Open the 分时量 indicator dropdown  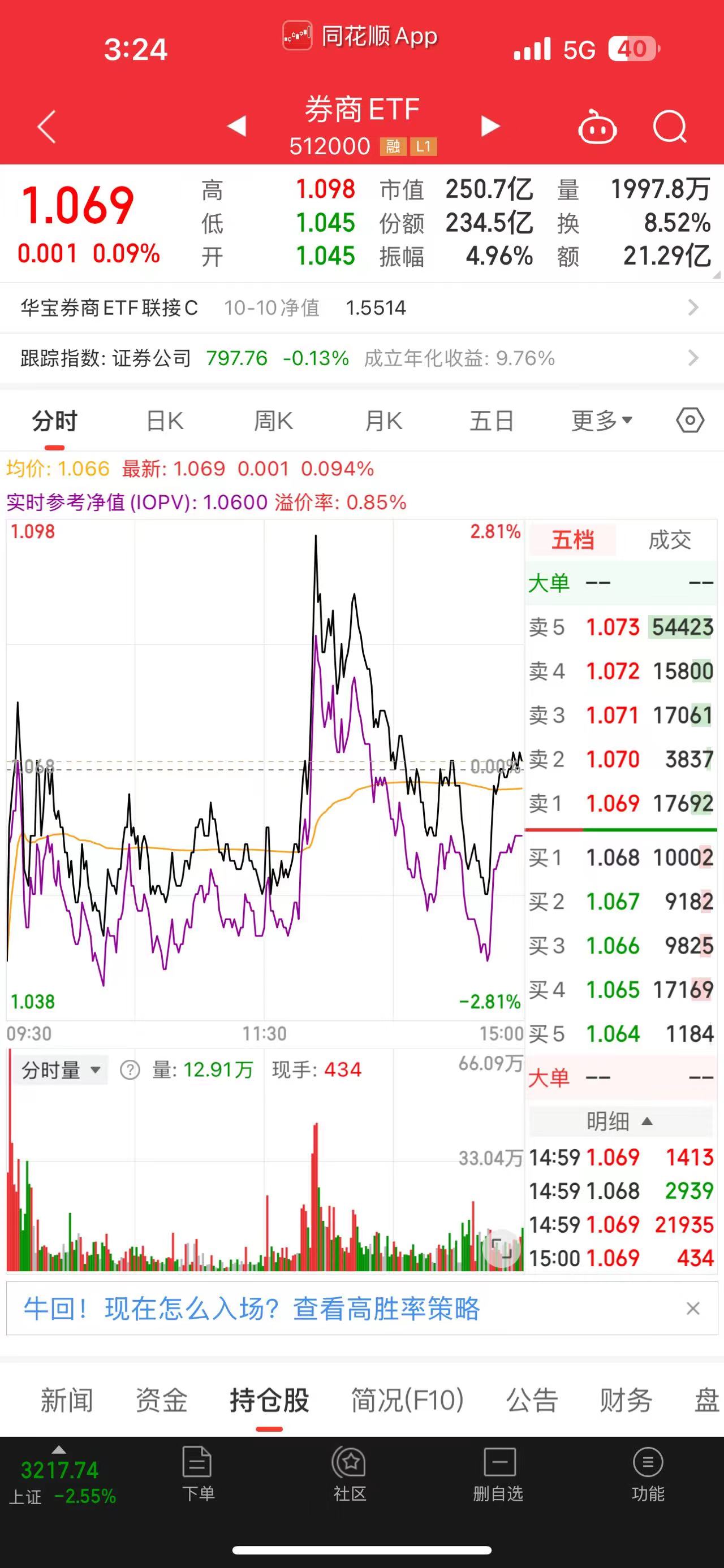(61, 1069)
